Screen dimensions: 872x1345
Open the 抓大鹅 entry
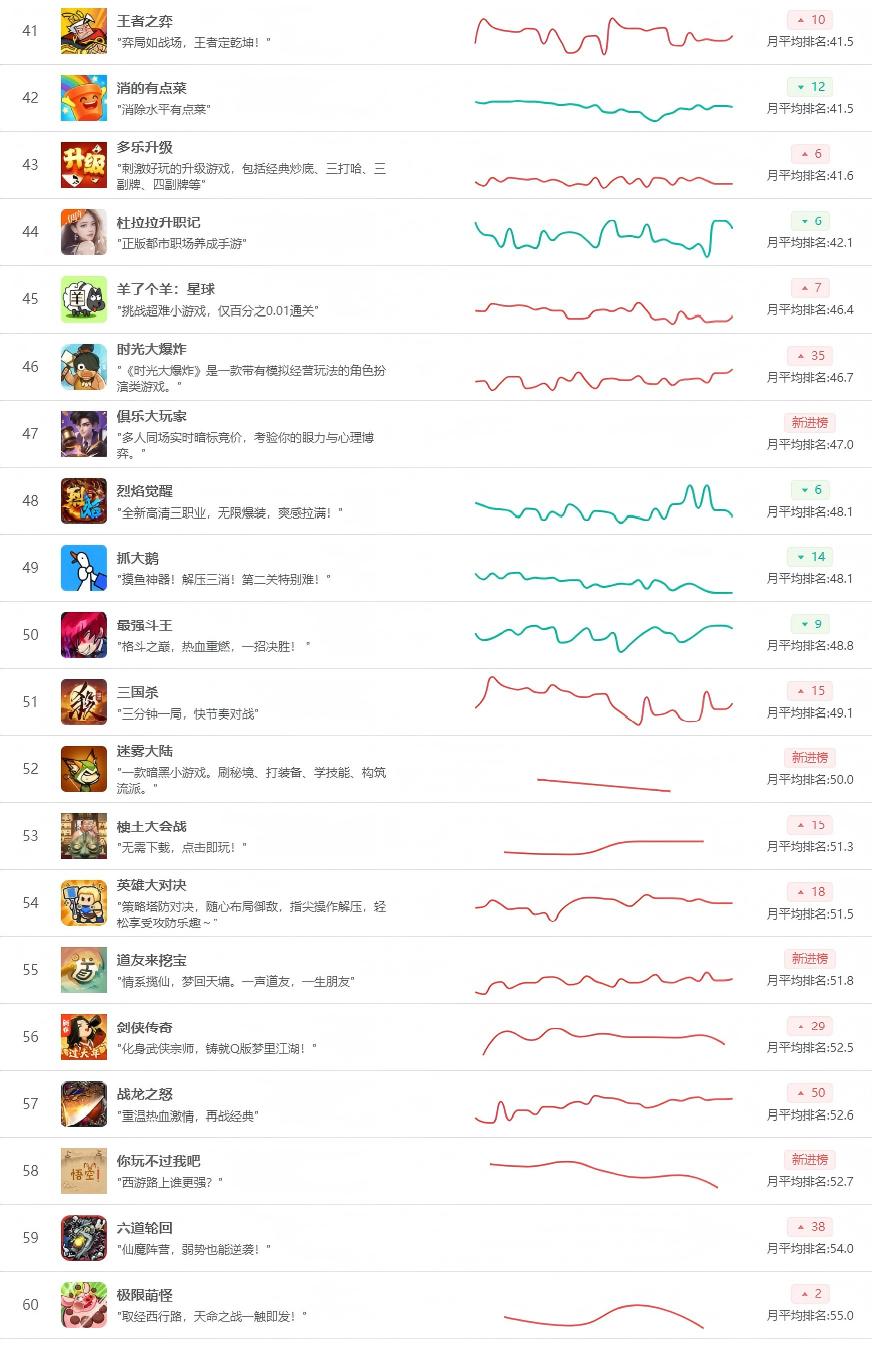pos(436,567)
